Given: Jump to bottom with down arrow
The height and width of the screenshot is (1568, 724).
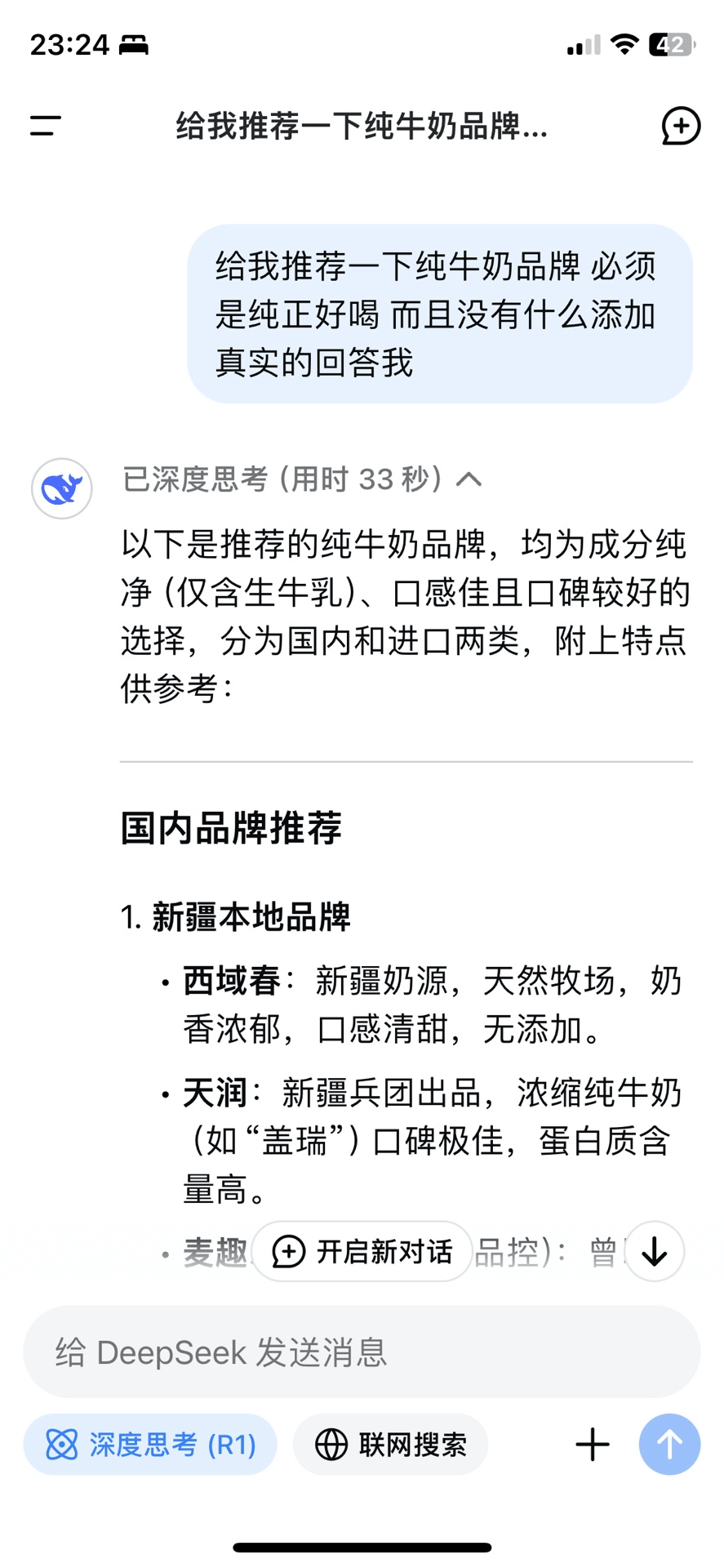Looking at the screenshot, I should pyautogui.click(x=654, y=1251).
